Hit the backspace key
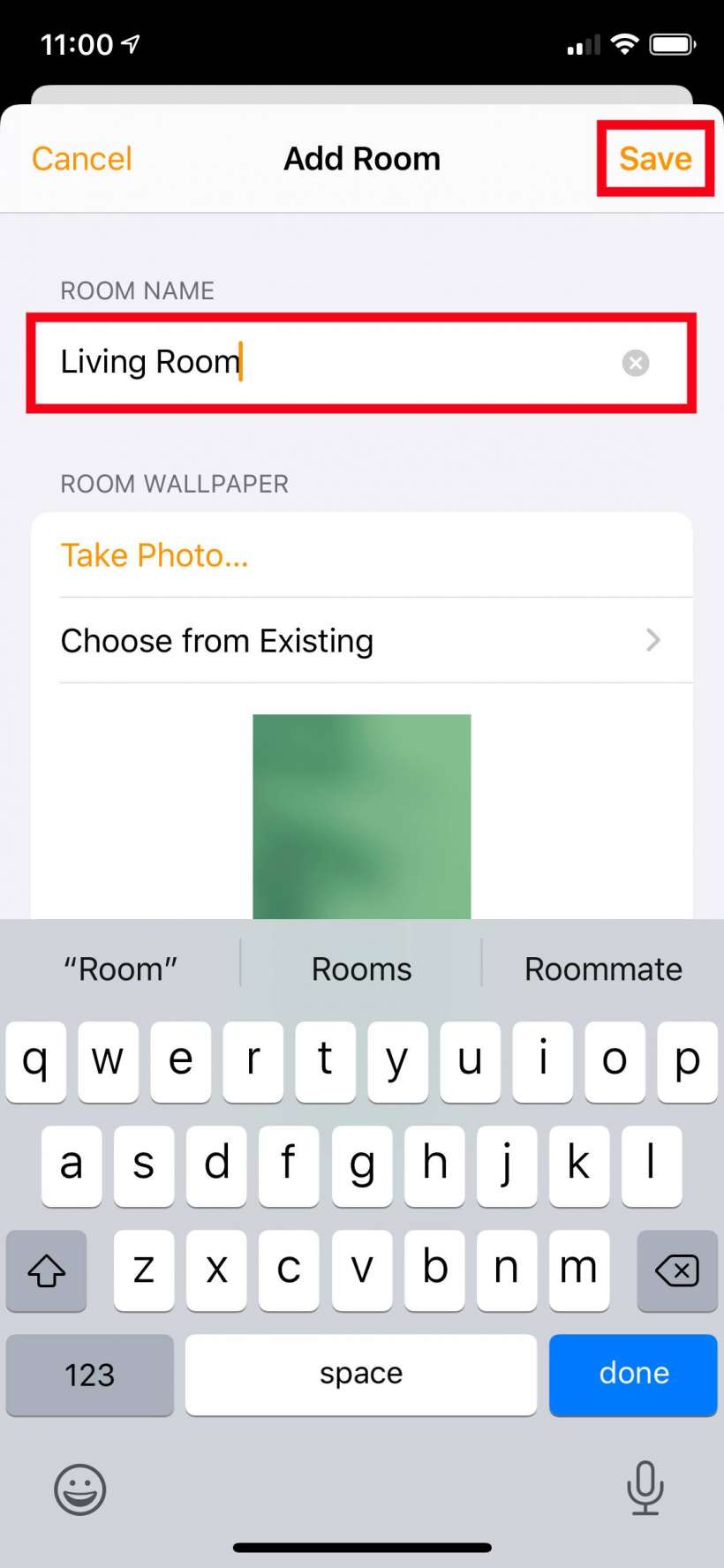 (676, 1270)
